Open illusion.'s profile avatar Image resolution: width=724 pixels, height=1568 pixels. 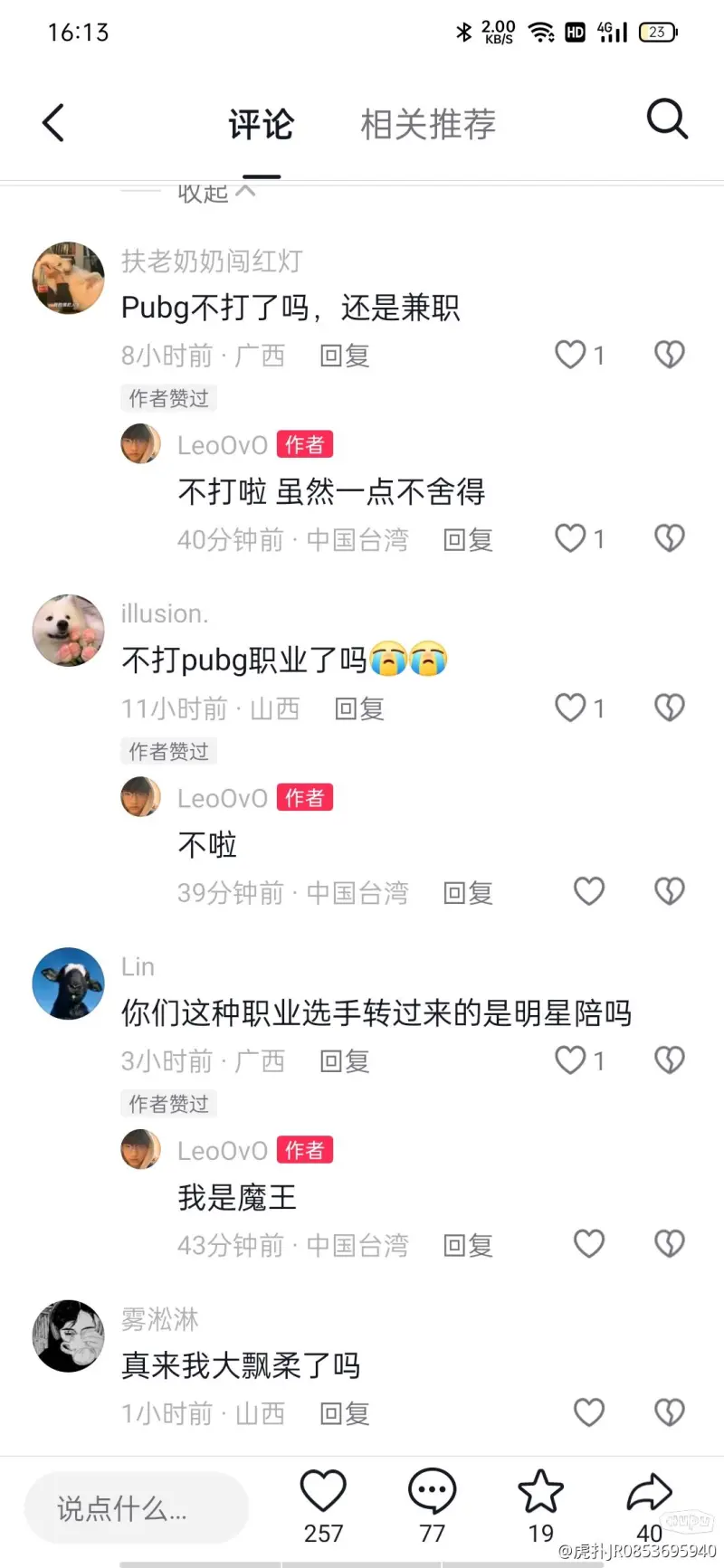68,630
